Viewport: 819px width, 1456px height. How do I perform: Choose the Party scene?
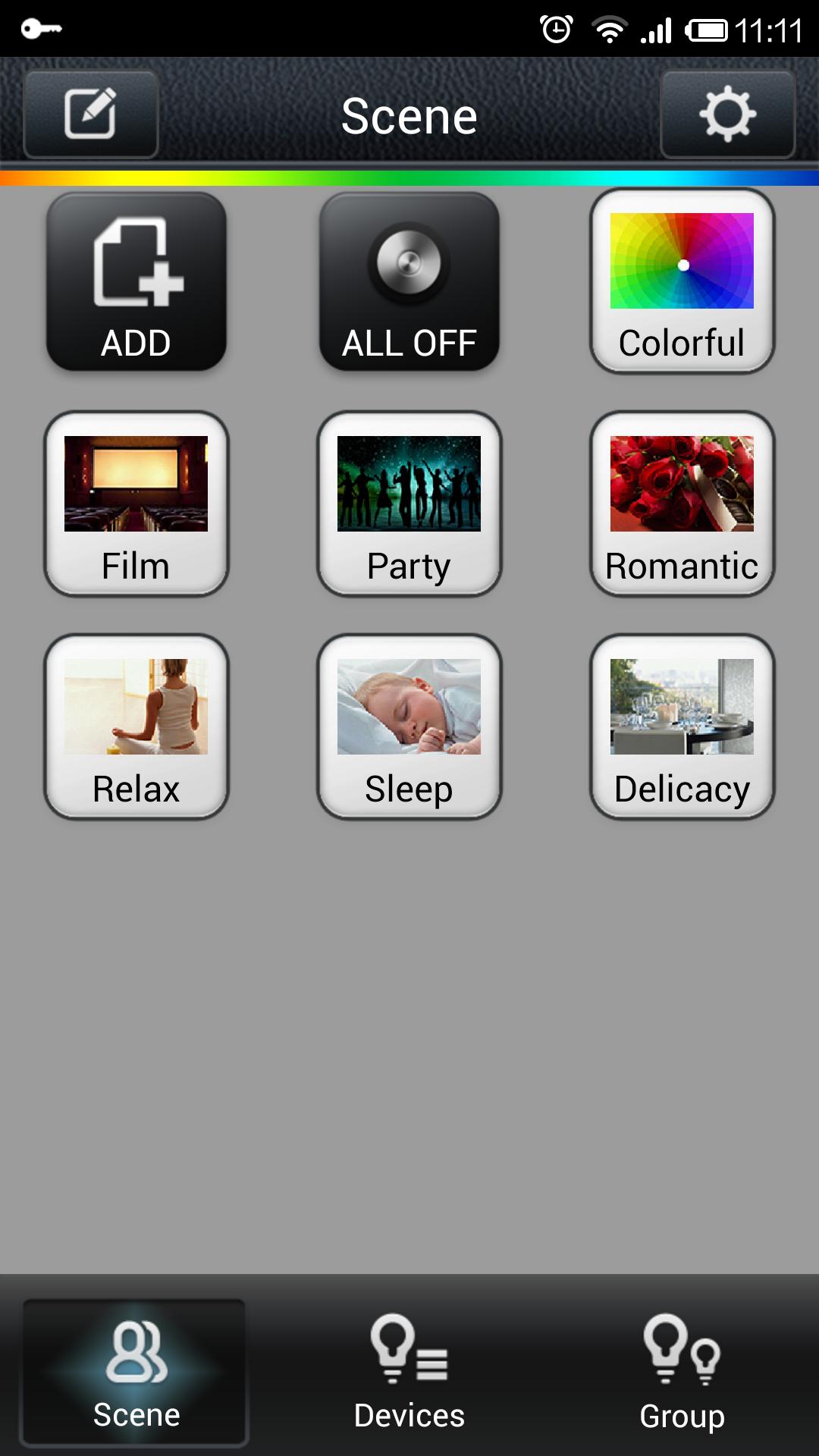409,504
